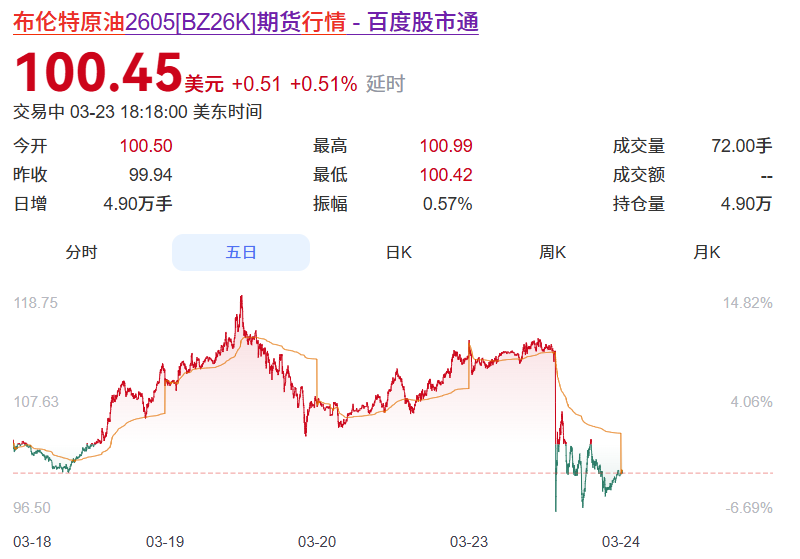Show the 周K chart
The image size is (800, 559).
[553, 252]
